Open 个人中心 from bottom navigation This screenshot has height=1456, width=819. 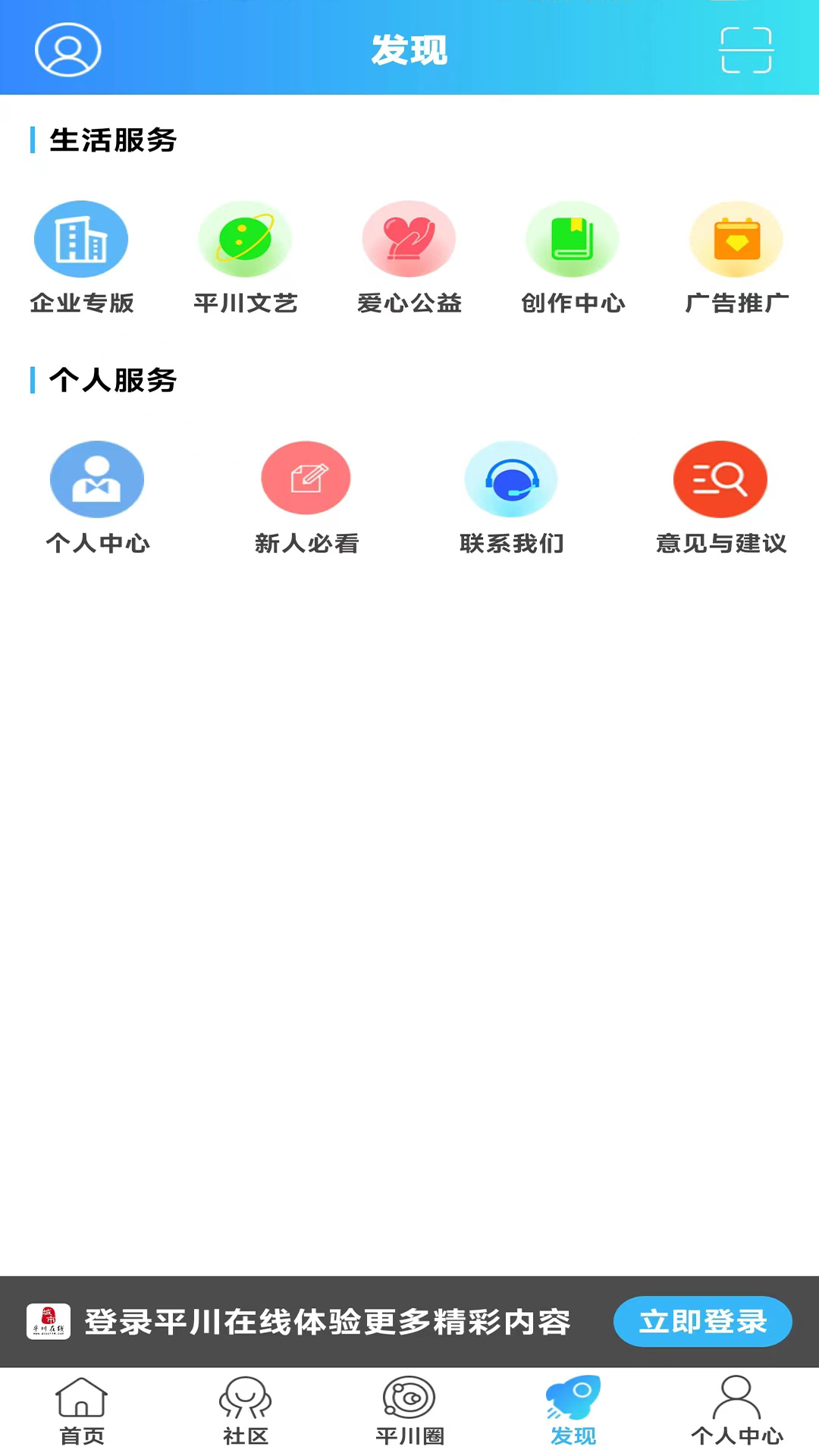pyautogui.click(x=736, y=1407)
